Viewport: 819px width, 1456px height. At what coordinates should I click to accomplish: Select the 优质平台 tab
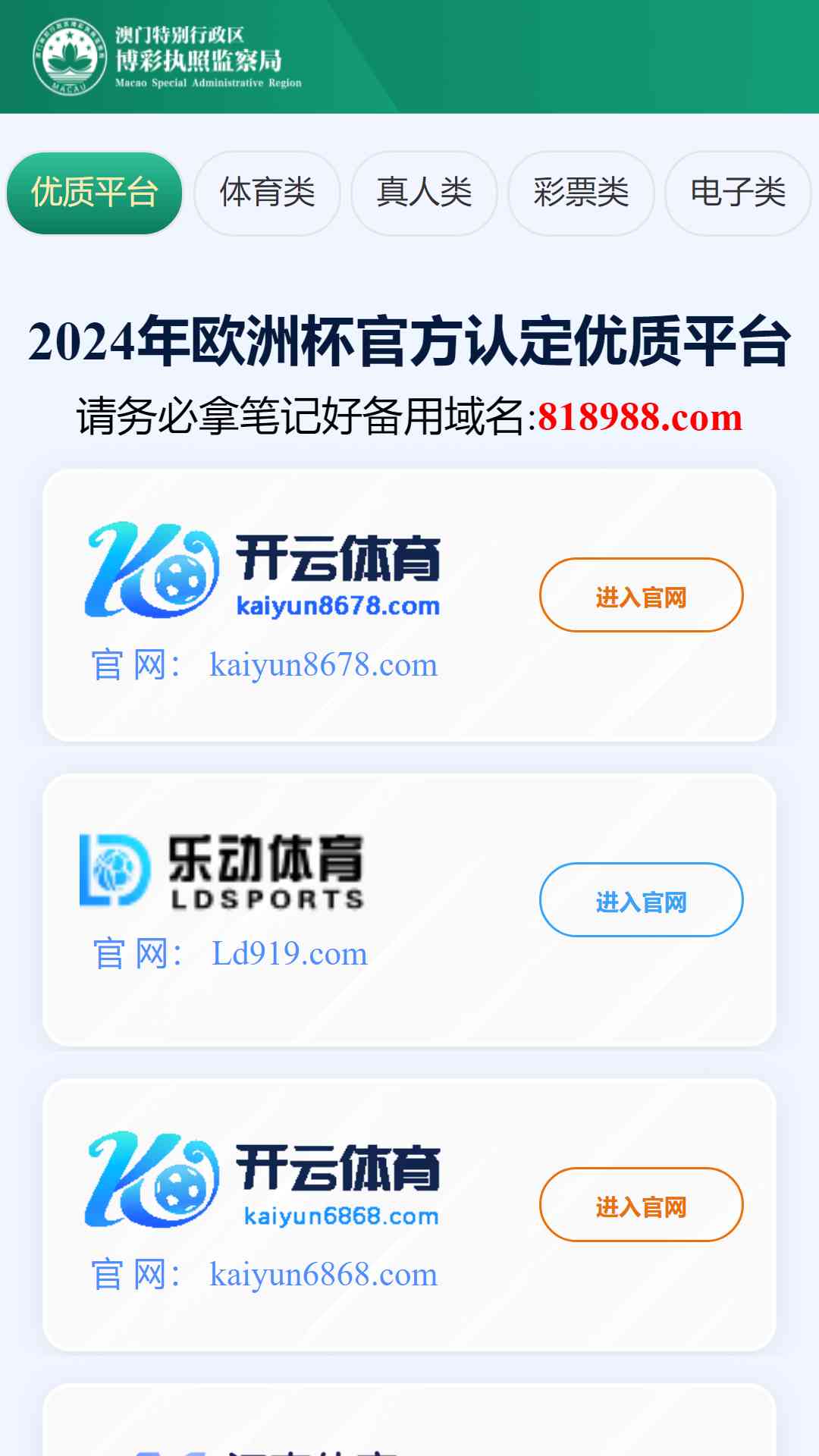point(94,193)
